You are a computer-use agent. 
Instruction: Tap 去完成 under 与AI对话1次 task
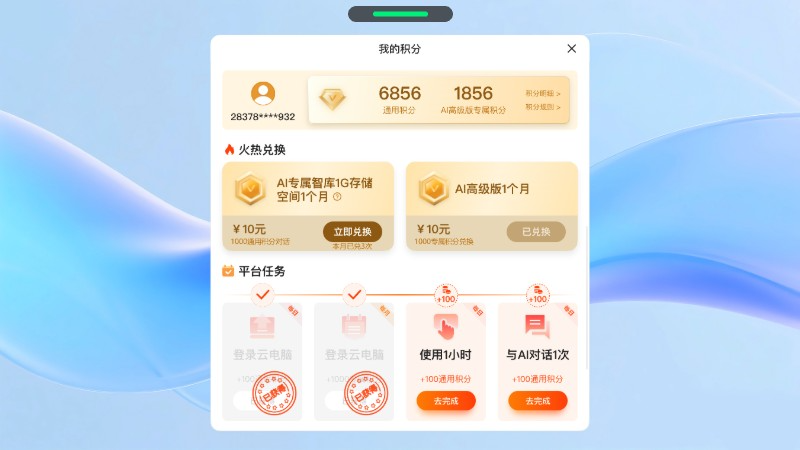pos(537,401)
